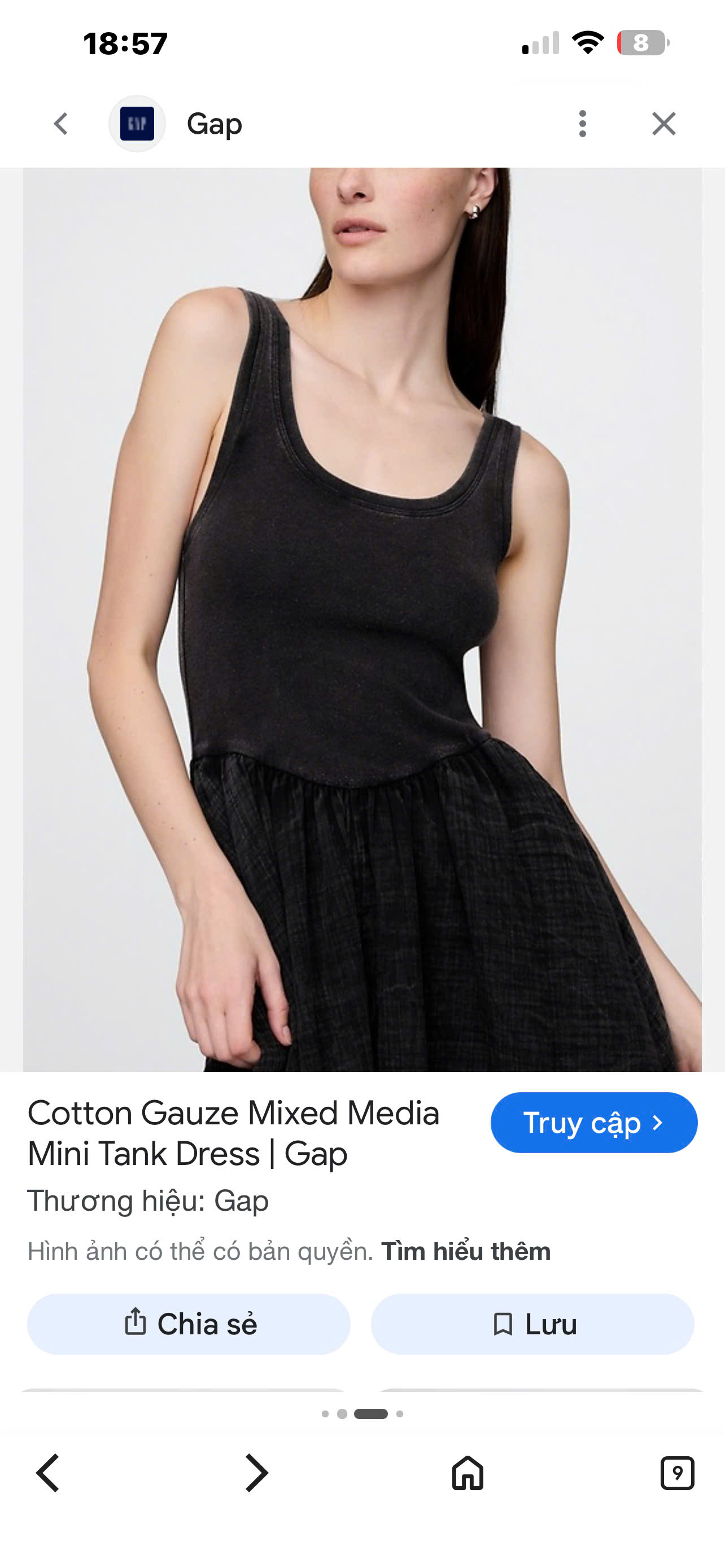725x1568 pixels.
Task: Go to the browser home page
Action: click(x=468, y=1473)
